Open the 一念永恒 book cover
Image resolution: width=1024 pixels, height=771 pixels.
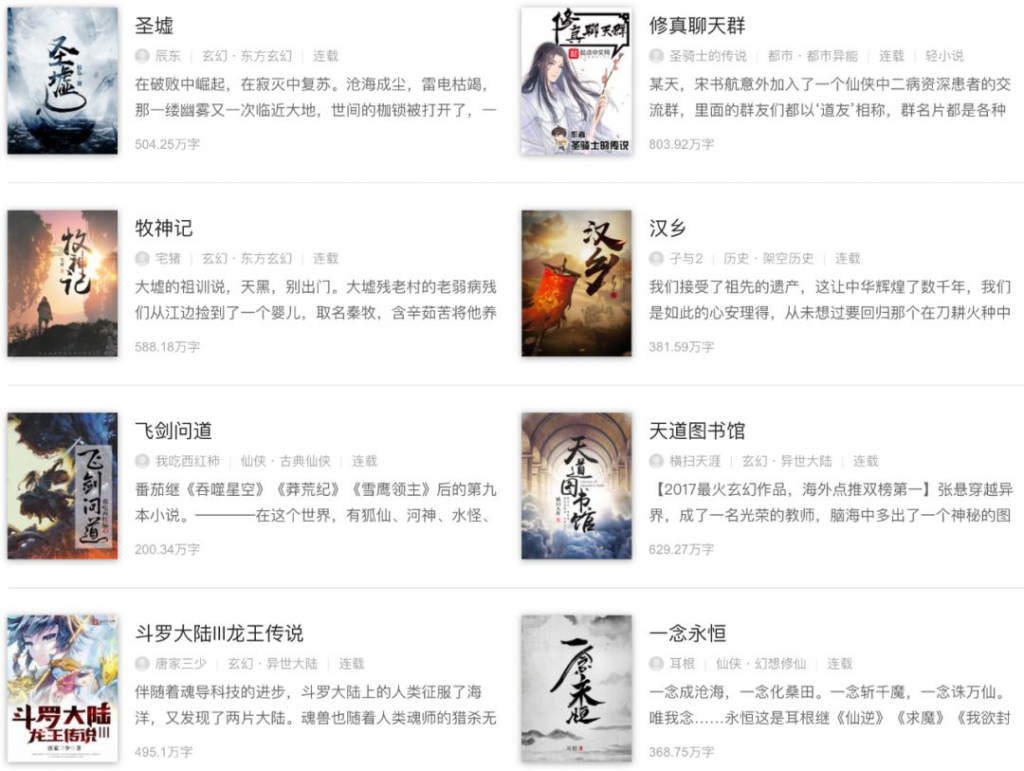576,688
